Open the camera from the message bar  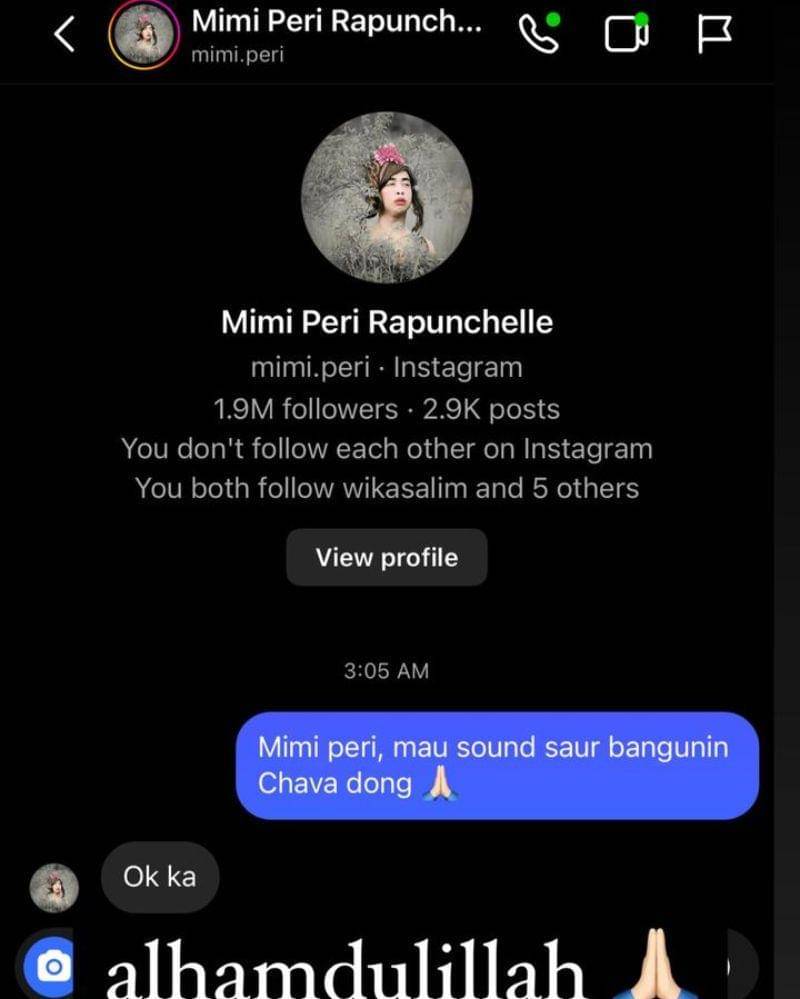[51, 966]
